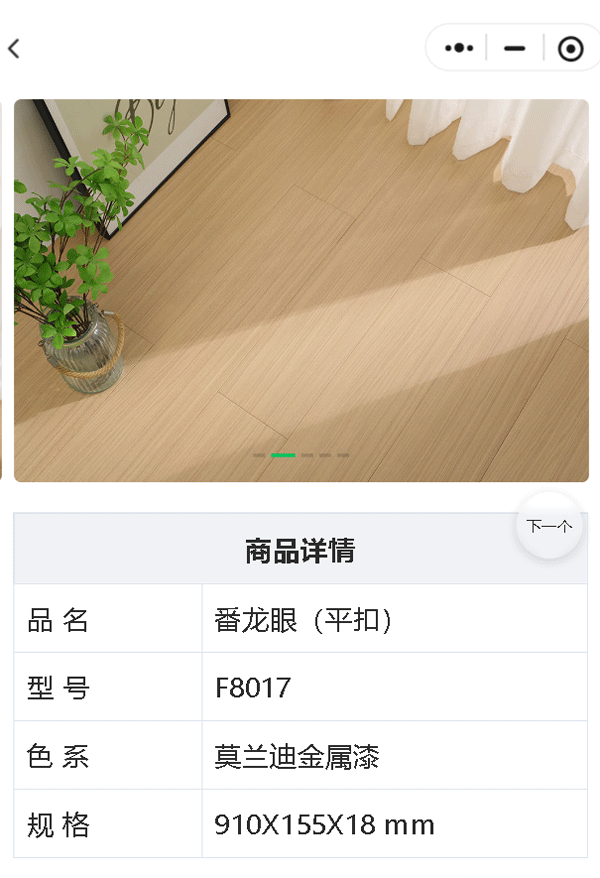The image size is (600, 878).
Task: Go back to the previous page
Action: (14, 48)
